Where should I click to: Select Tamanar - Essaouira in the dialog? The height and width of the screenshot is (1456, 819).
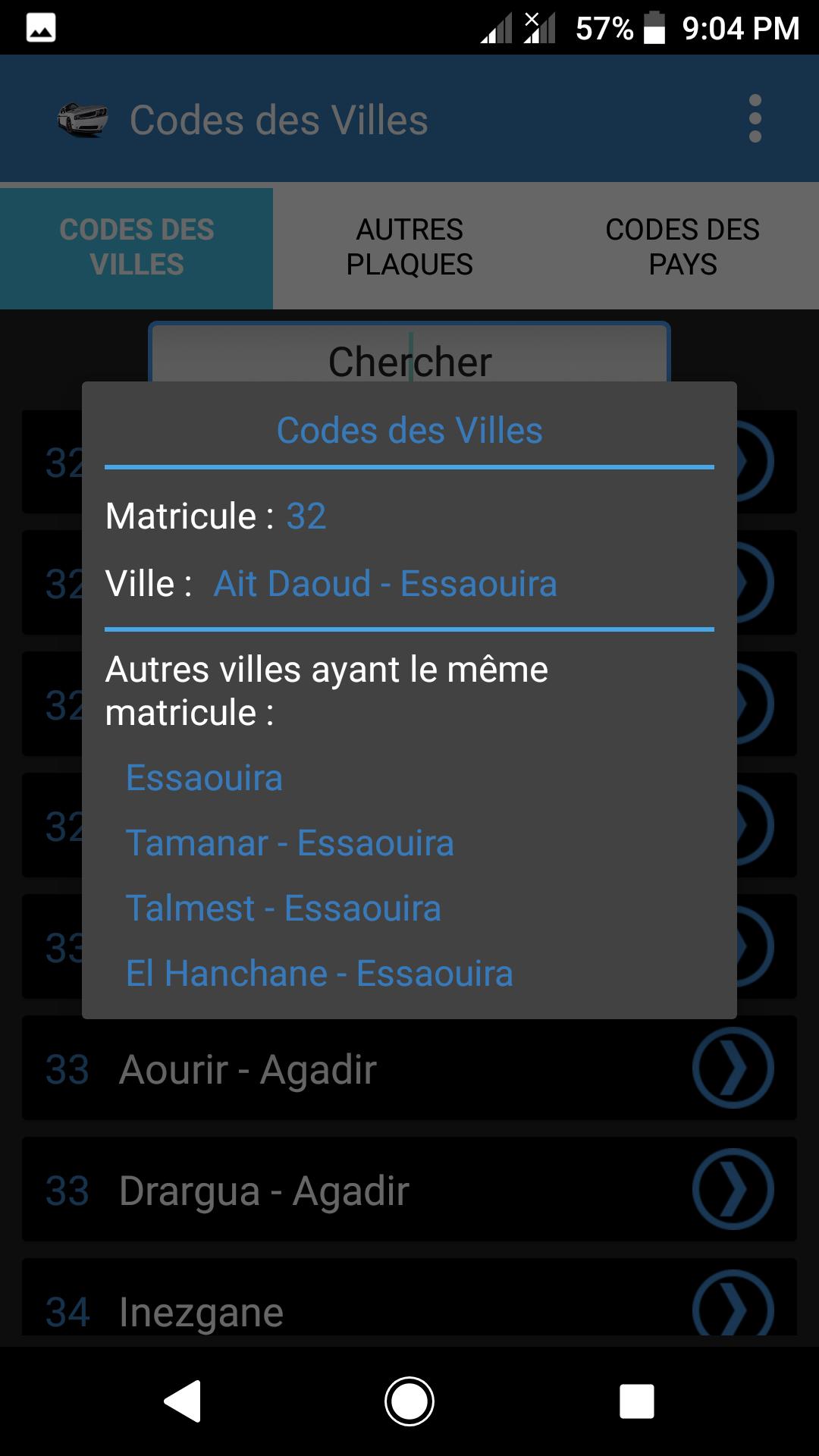click(290, 843)
